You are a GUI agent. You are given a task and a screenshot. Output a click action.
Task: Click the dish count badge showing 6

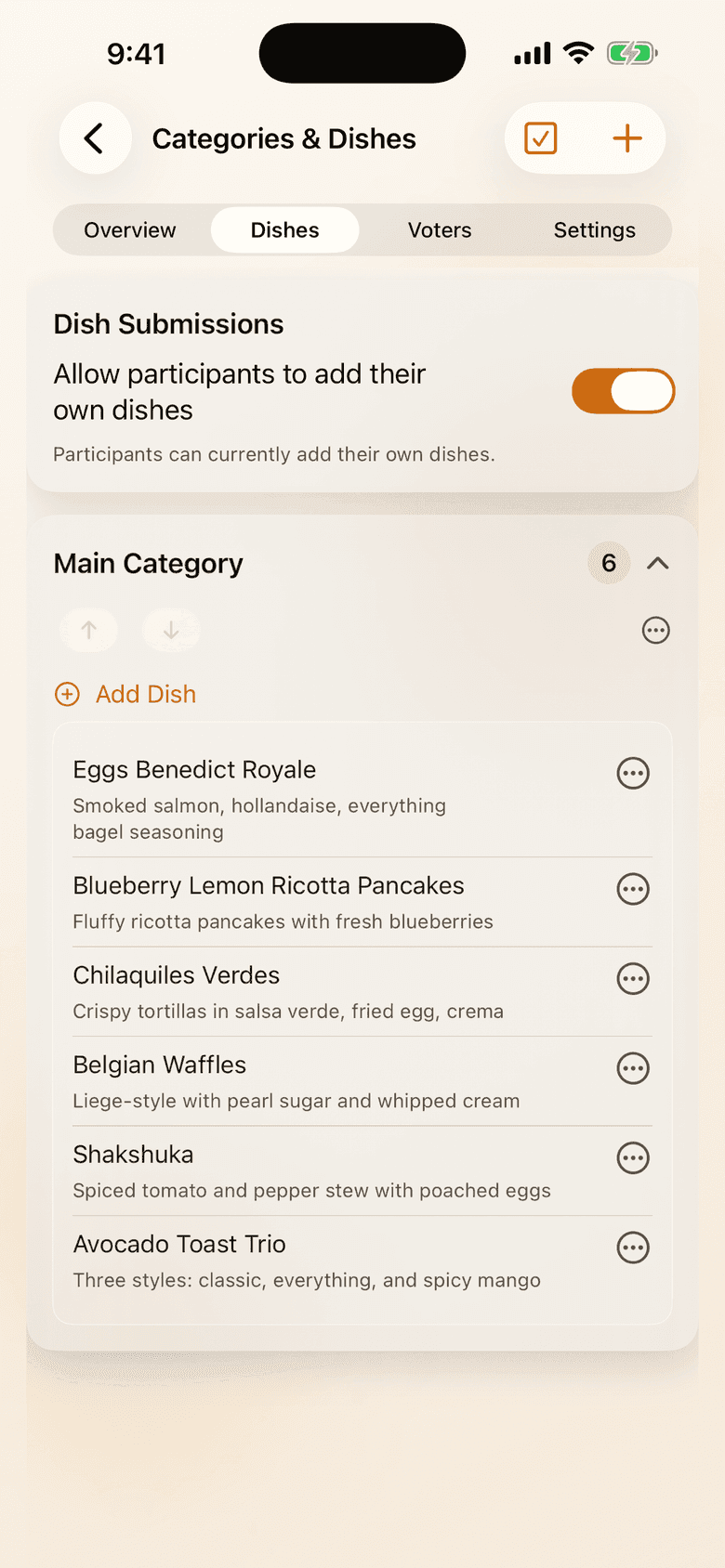coord(609,563)
